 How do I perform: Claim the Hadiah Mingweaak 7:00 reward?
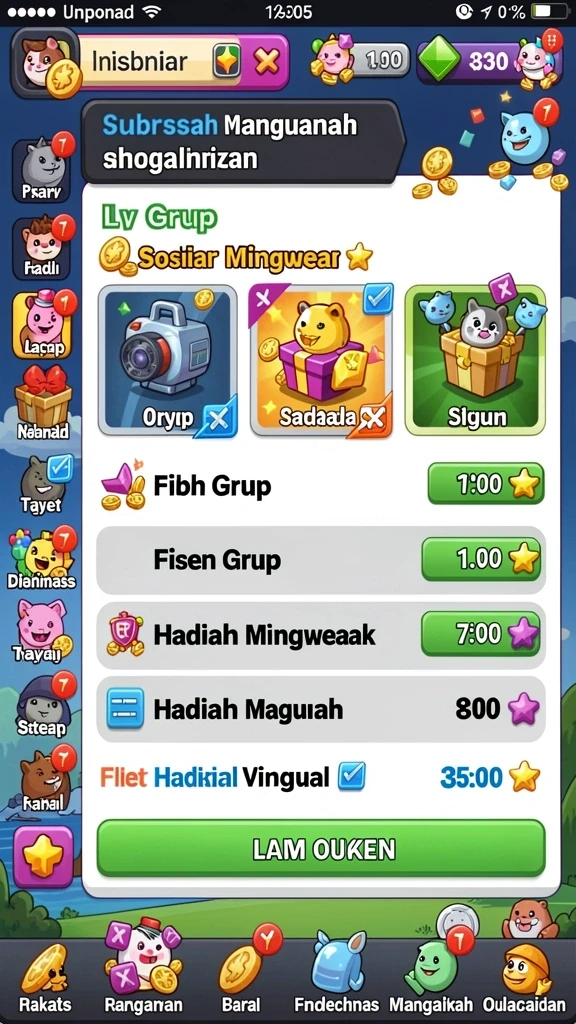(x=481, y=633)
